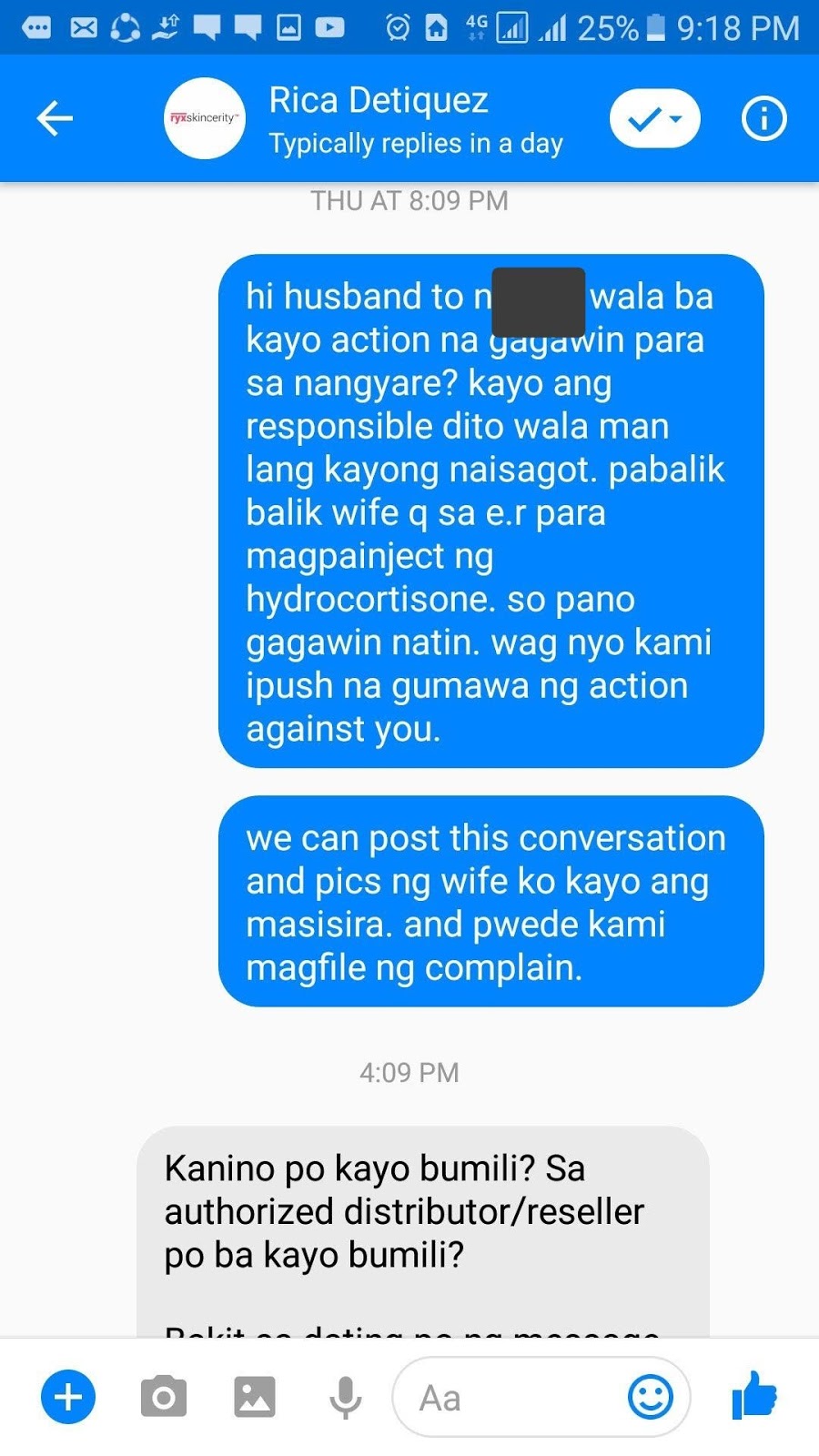Open the ryxskincerity profile picture
The height and width of the screenshot is (1456, 819).
coord(205,118)
